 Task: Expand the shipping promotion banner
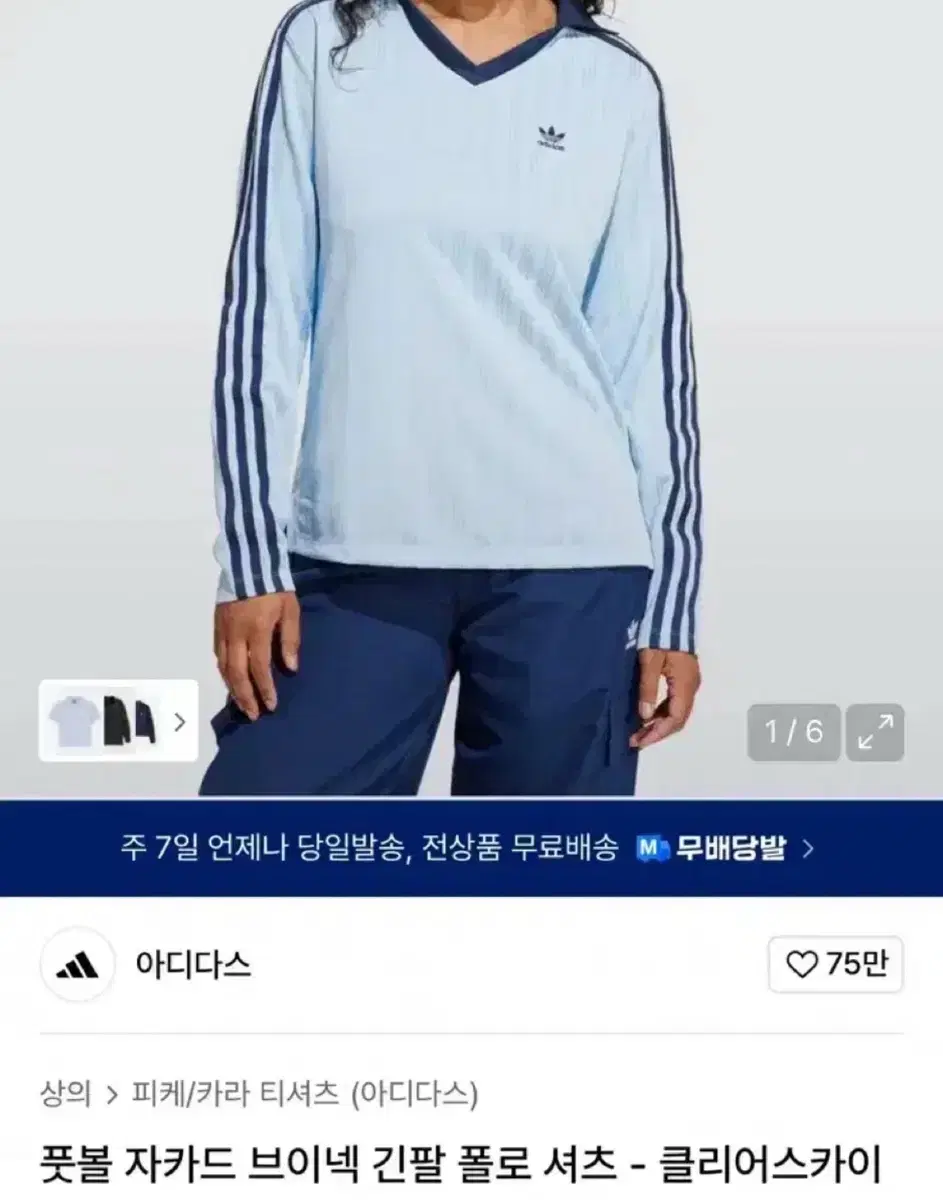click(470, 849)
